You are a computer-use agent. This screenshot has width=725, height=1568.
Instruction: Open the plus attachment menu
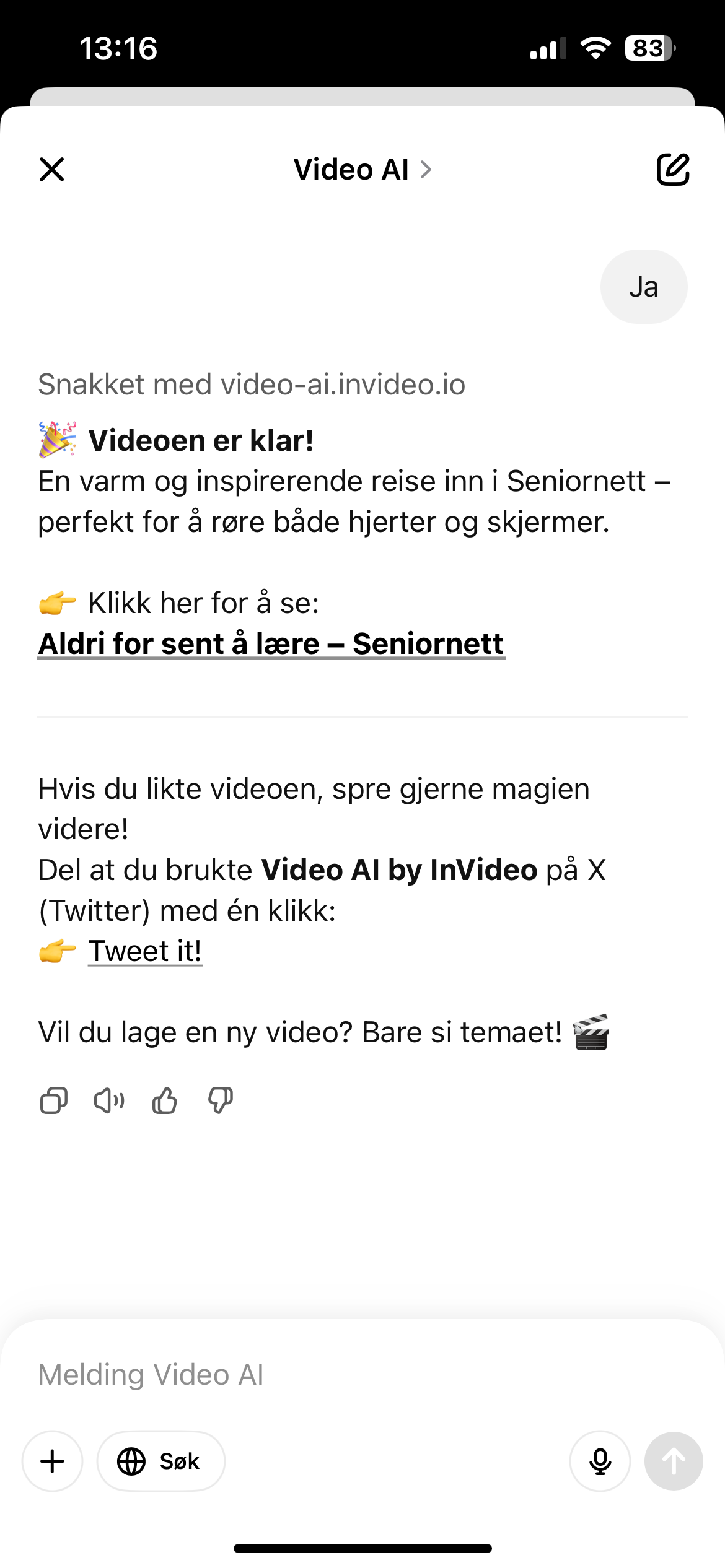53,1461
